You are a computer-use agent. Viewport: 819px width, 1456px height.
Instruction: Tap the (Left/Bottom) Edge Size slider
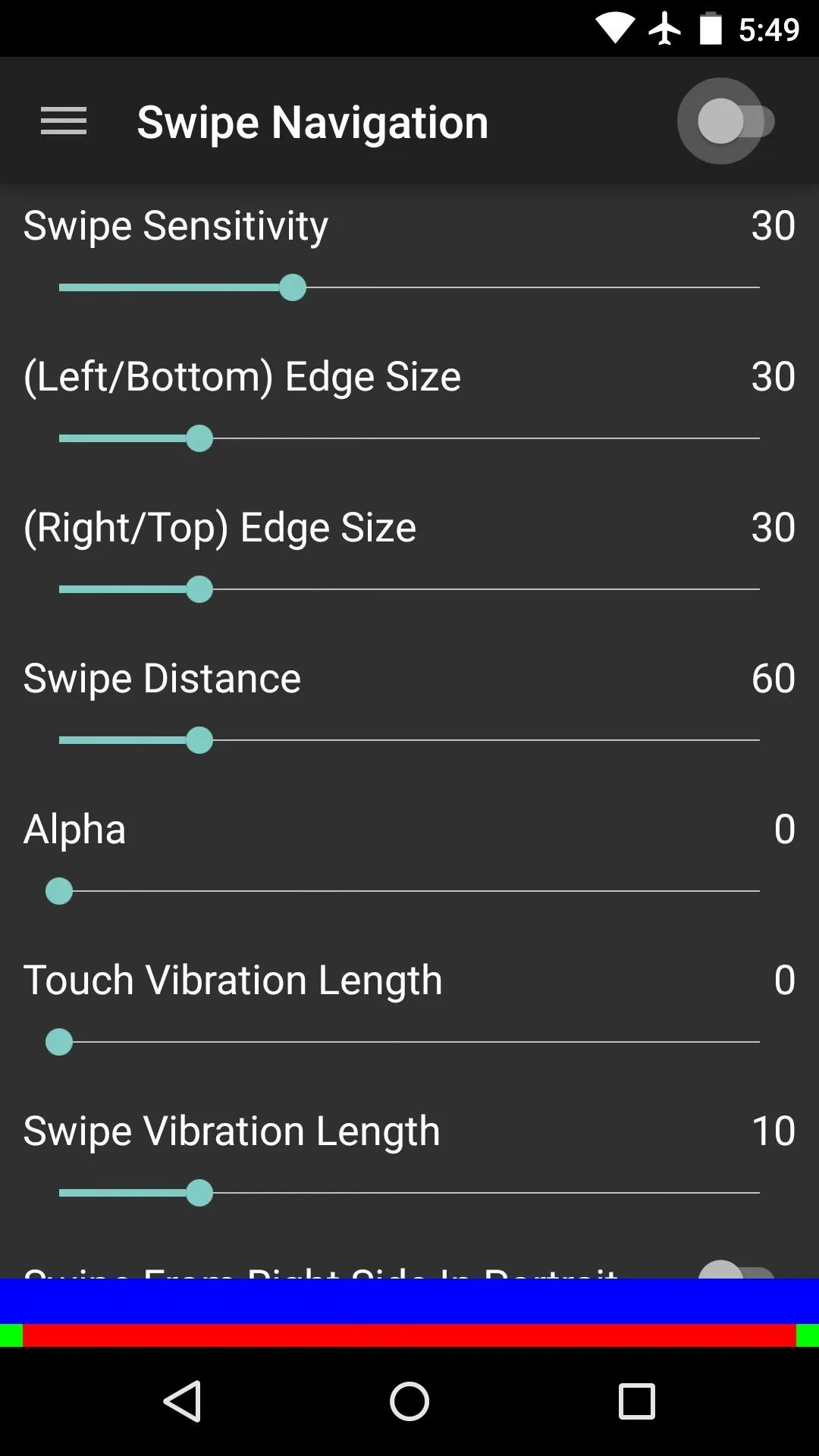[x=409, y=438]
